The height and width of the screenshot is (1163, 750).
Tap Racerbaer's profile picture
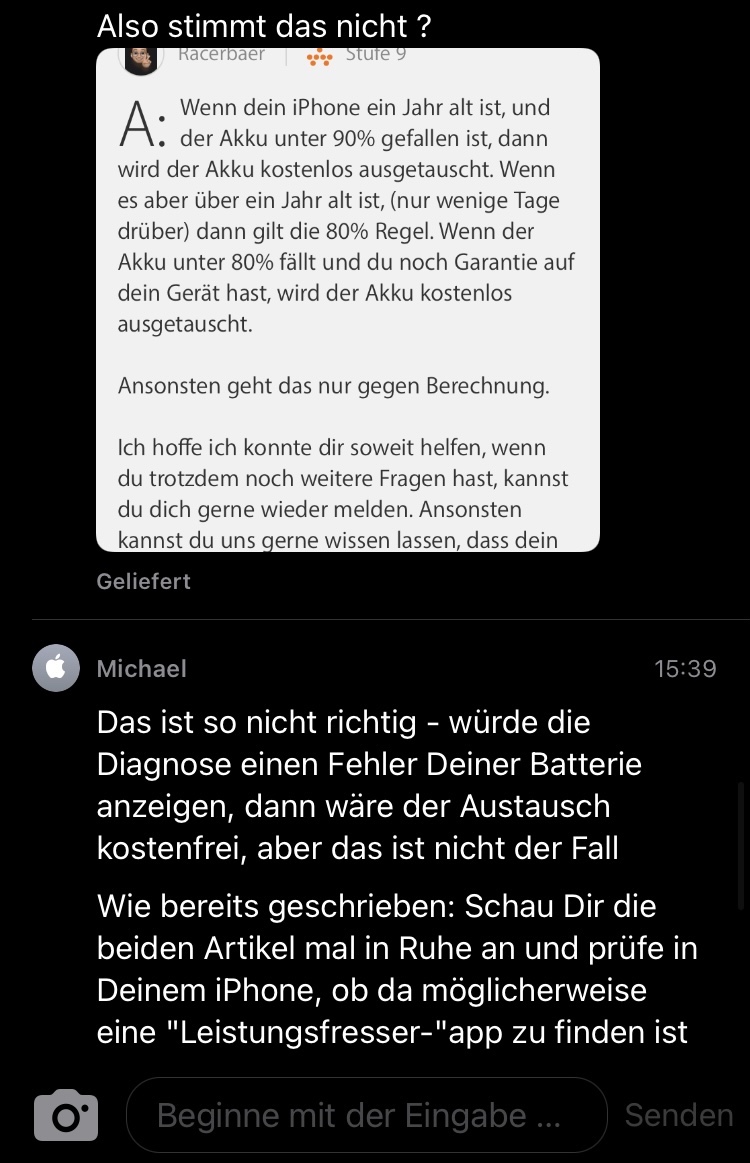[140, 56]
